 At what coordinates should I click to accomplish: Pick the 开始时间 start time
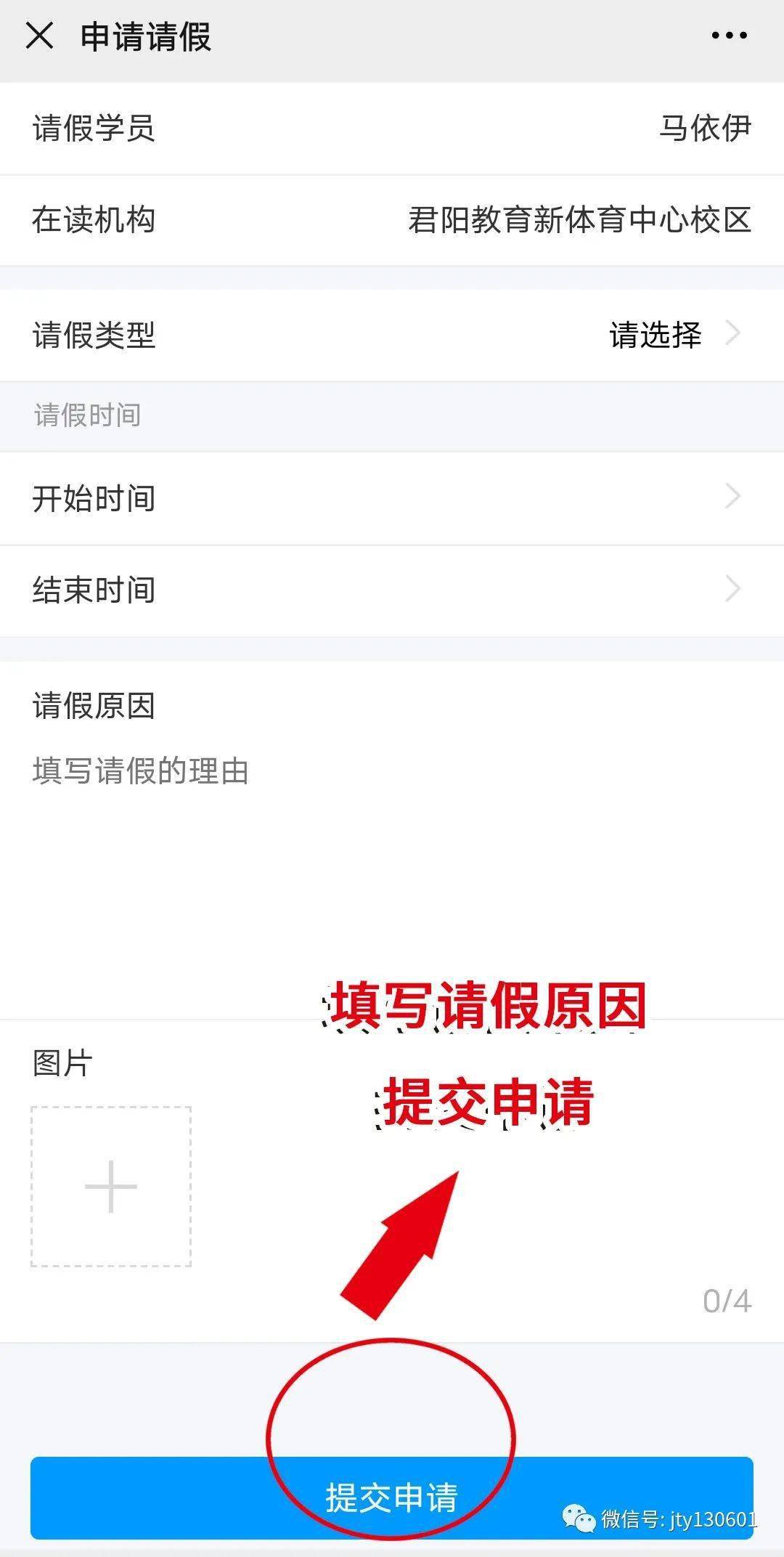coord(392,498)
